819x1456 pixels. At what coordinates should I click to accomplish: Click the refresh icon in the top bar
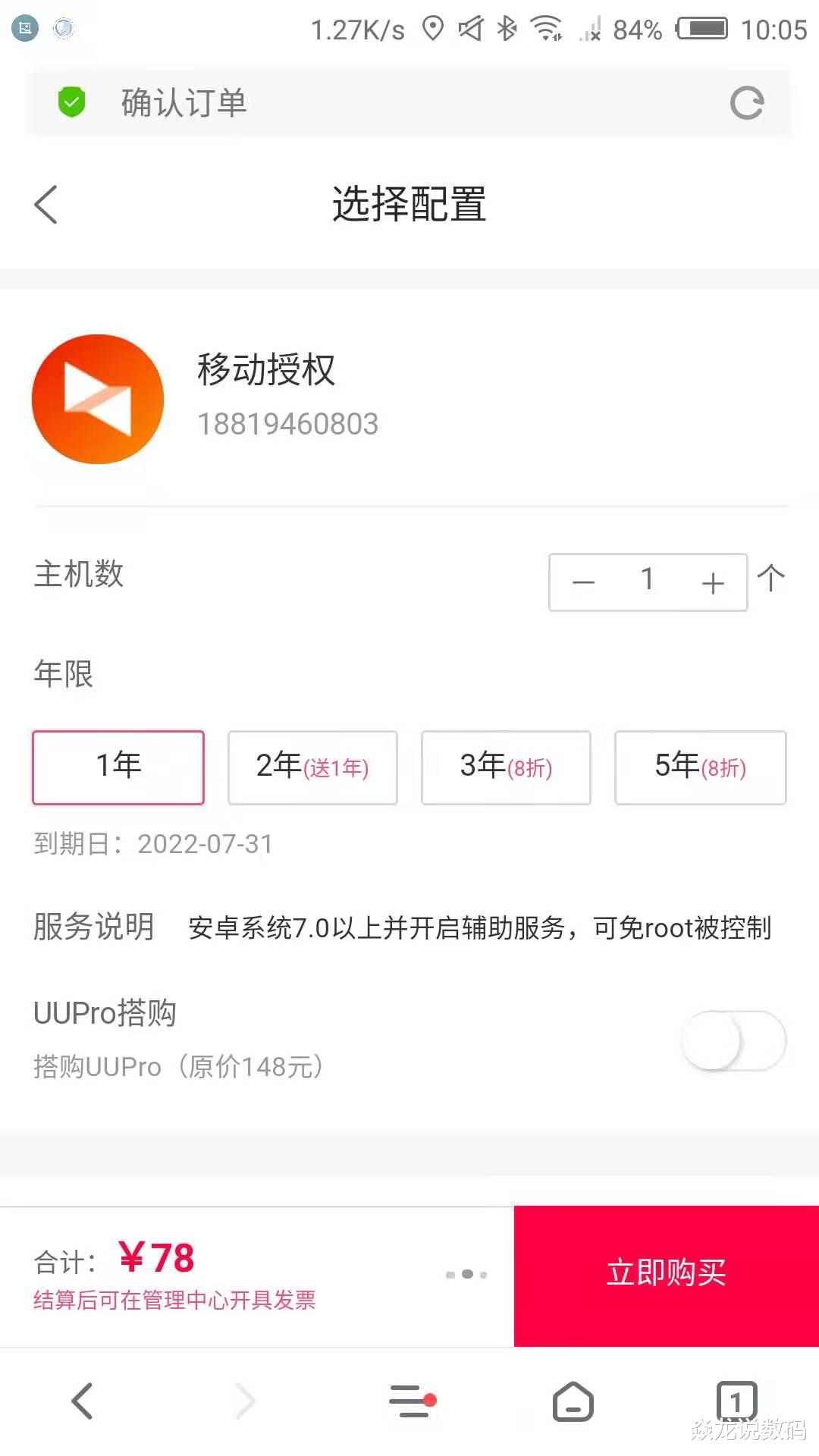747,102
